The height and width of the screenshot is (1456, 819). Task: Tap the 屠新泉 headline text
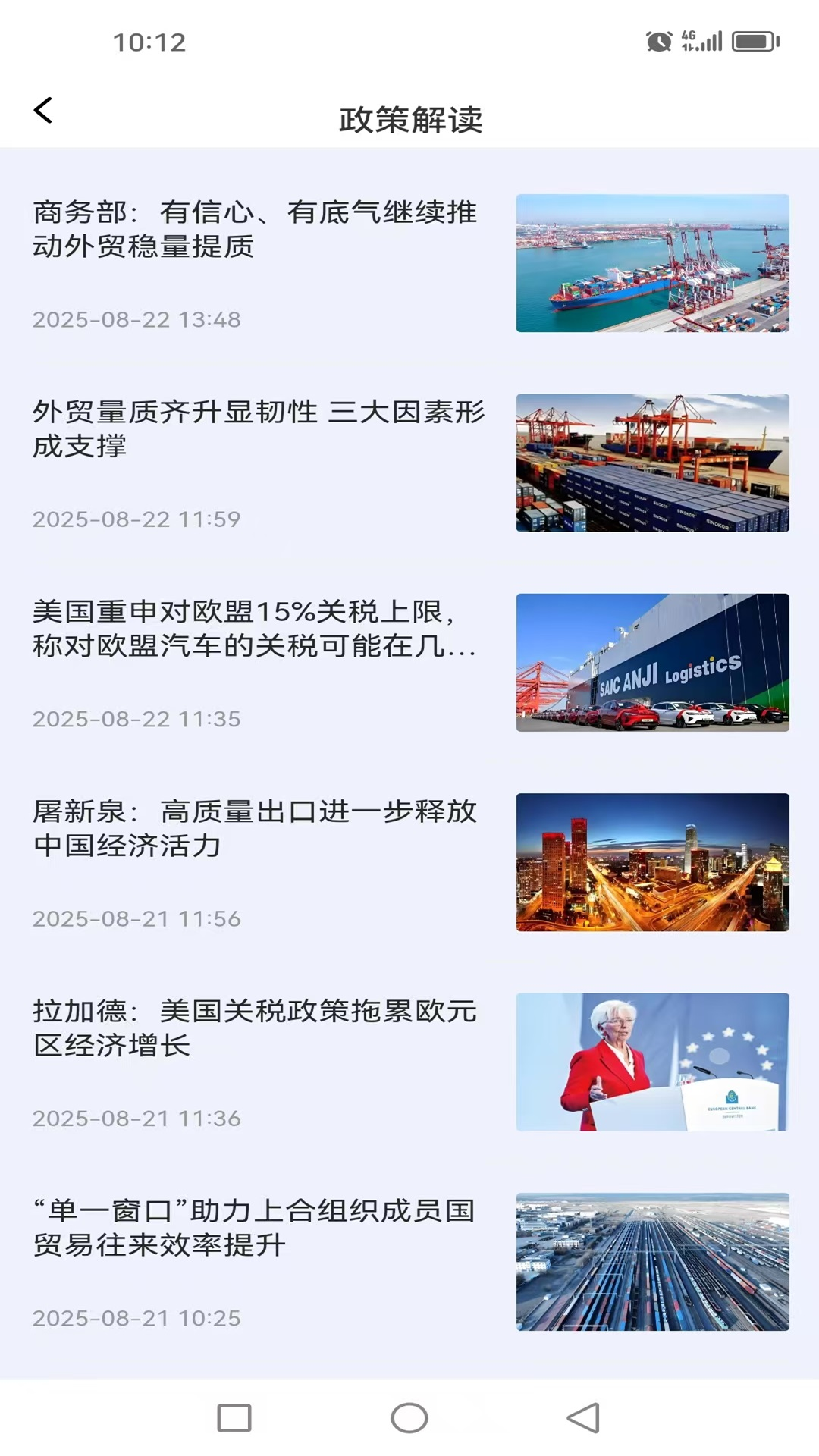pos(256,830)
